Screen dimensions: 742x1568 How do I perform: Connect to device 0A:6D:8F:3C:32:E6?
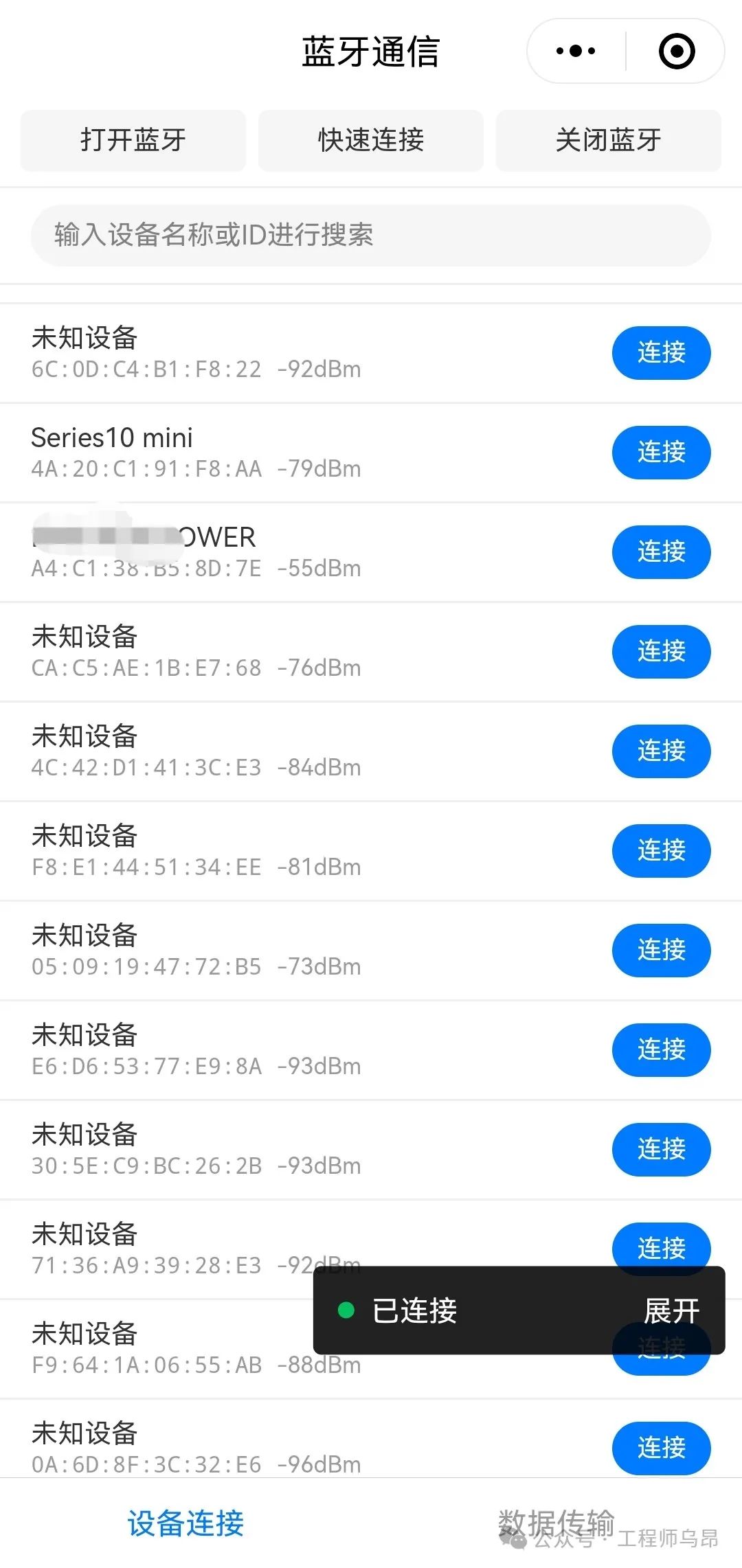(661, 1448)
